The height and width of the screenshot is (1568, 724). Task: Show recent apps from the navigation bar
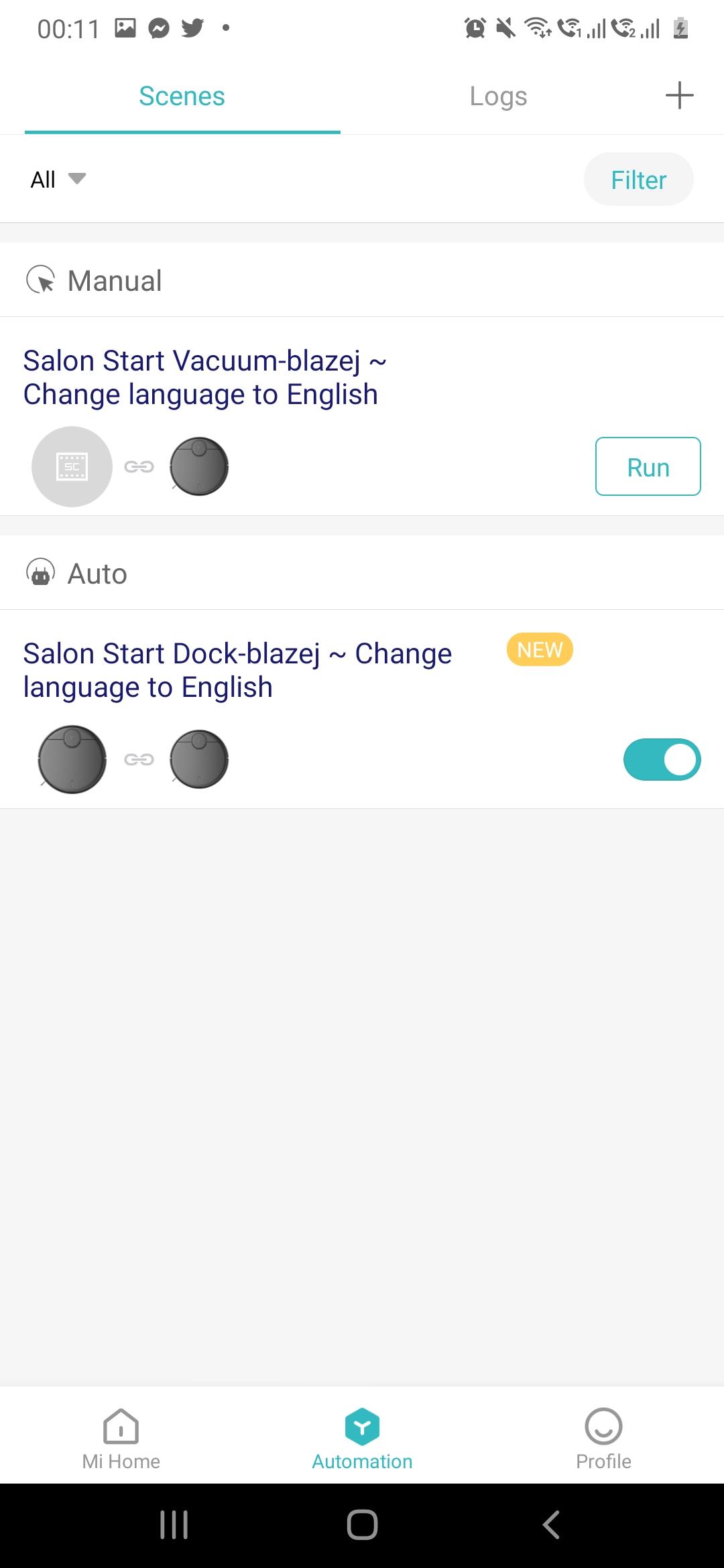[174, 1525]
